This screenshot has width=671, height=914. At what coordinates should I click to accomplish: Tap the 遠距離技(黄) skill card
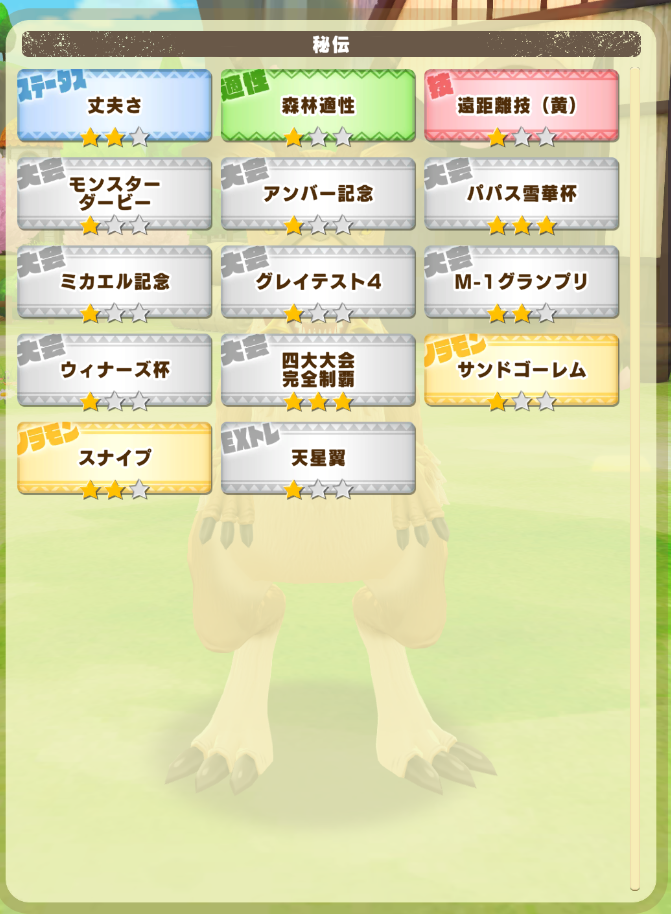coord(521,105)
